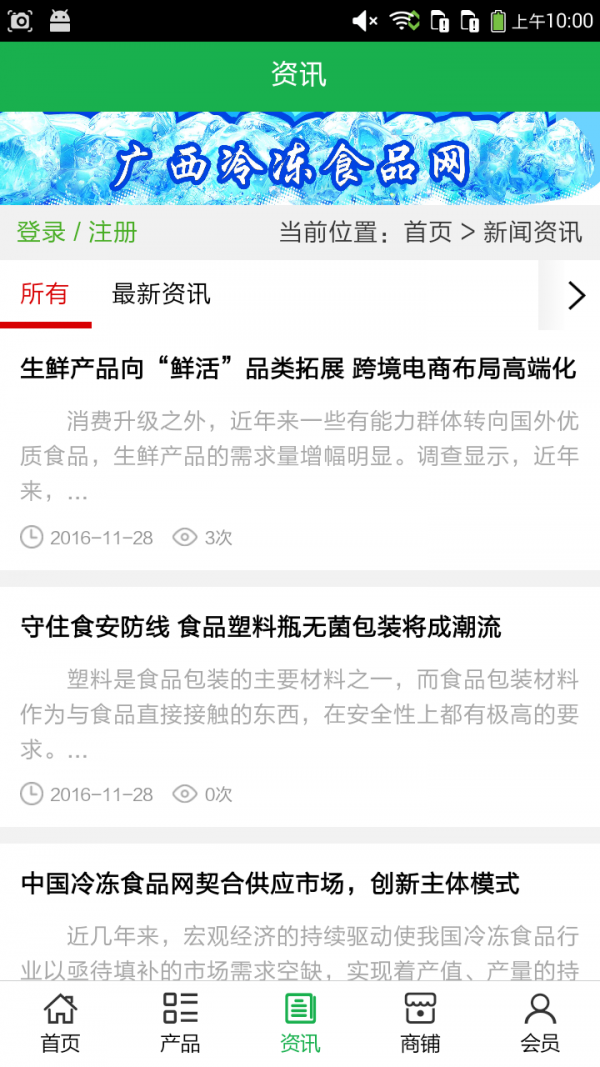Switch to the 会员 bottom tab
Image resolution: width=600 pixels, height=1067 pixels.
coord(540,1023)
